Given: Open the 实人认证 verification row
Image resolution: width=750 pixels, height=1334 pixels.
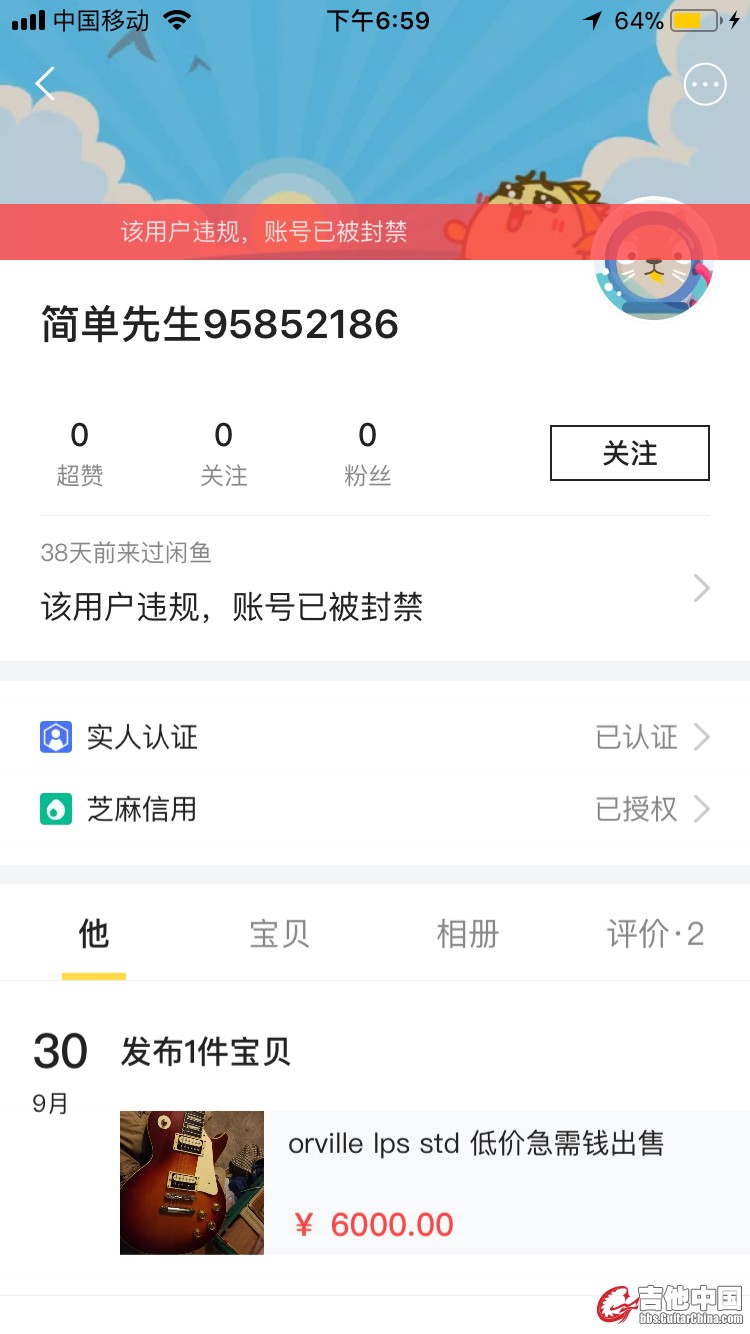Looking at the screenshot, I should (374, 738).
